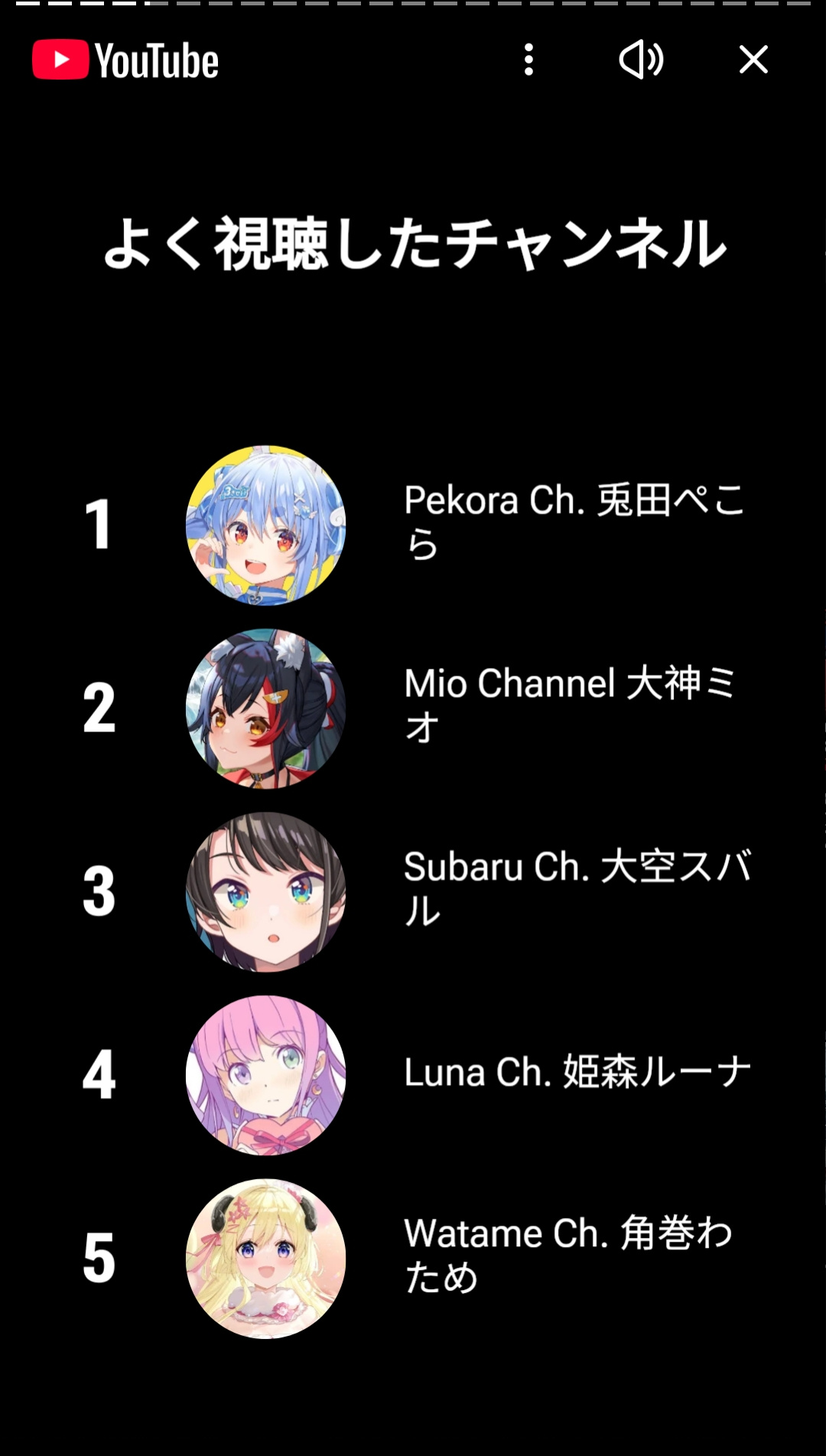Close the YouTube recap story
Image resolution: width=826 pixels, height=1456 pixels.
point(753,60)
